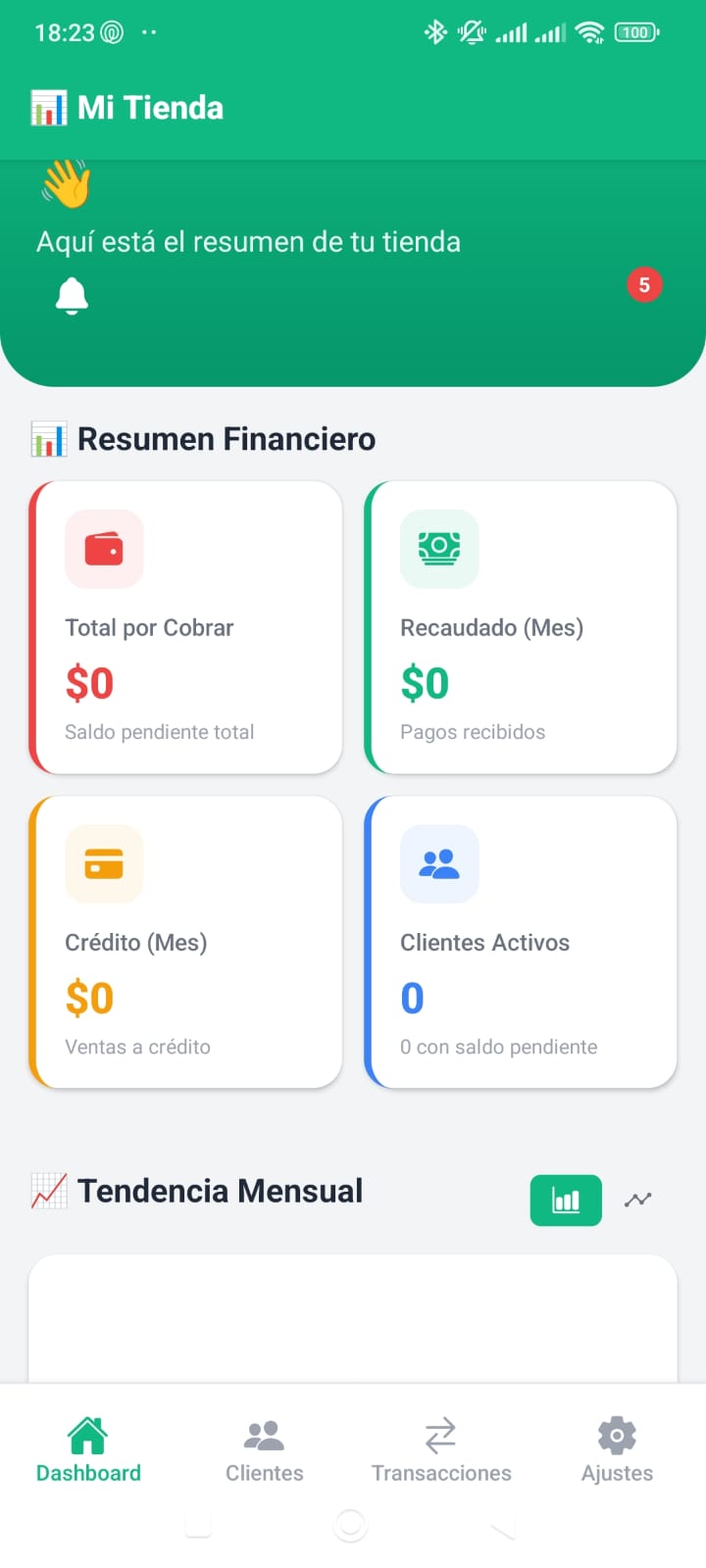The image size is (706, 1568).
Task: Select the orange credit card icon on Crédito card
Action: click(104, 863)
